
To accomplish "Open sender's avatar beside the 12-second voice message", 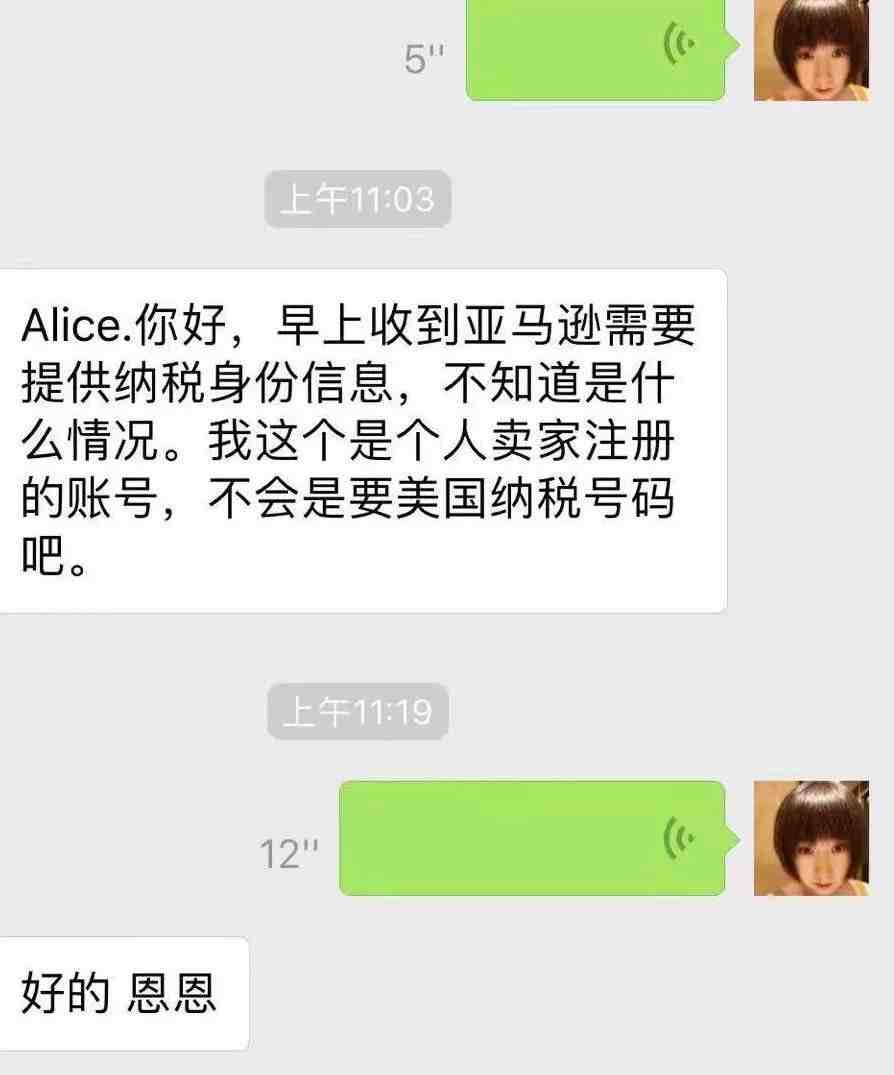I will (811, 838).
